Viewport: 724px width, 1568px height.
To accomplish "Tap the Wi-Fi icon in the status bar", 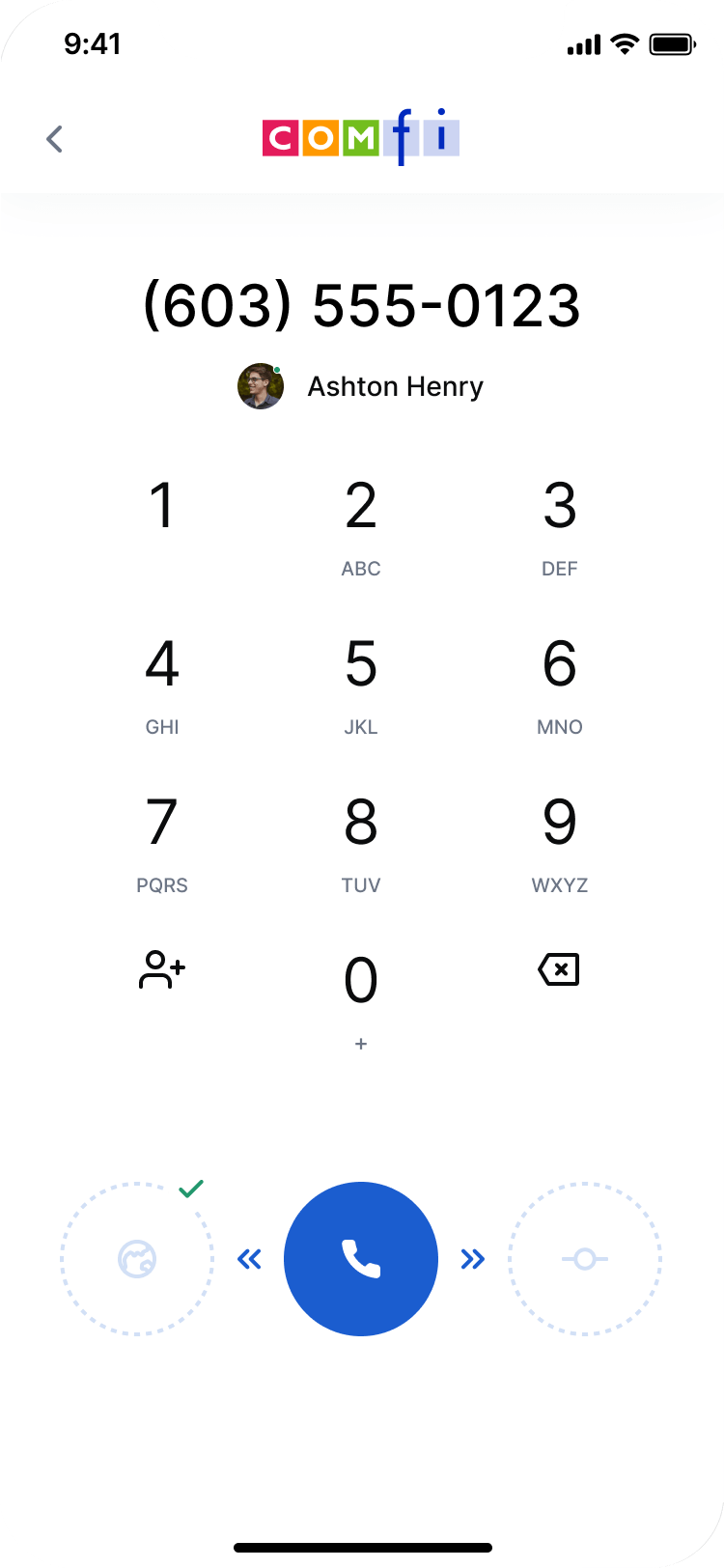I will point(624,43).
